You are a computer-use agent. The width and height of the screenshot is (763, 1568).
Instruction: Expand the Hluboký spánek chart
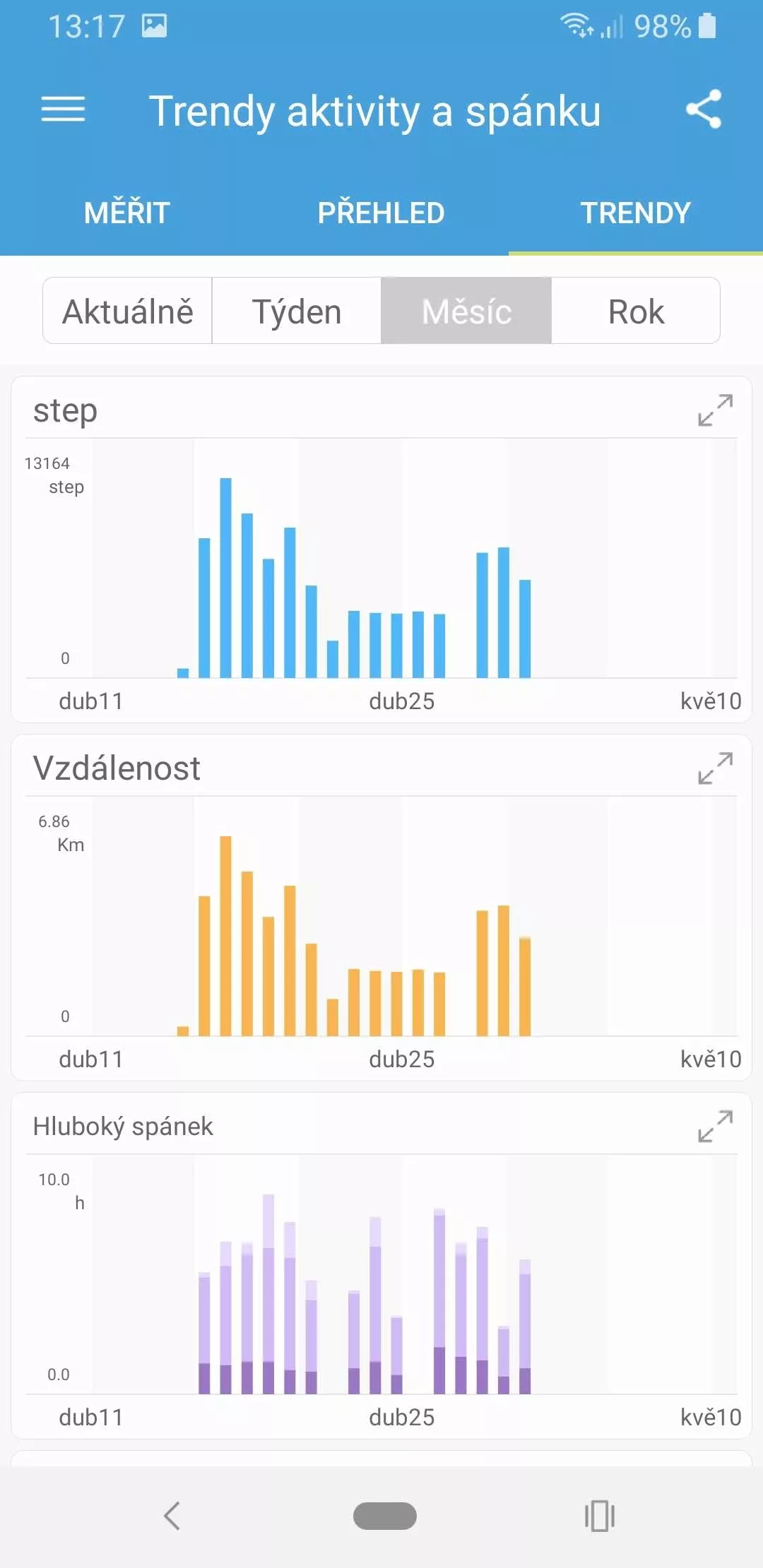(x=715, y=1127)
